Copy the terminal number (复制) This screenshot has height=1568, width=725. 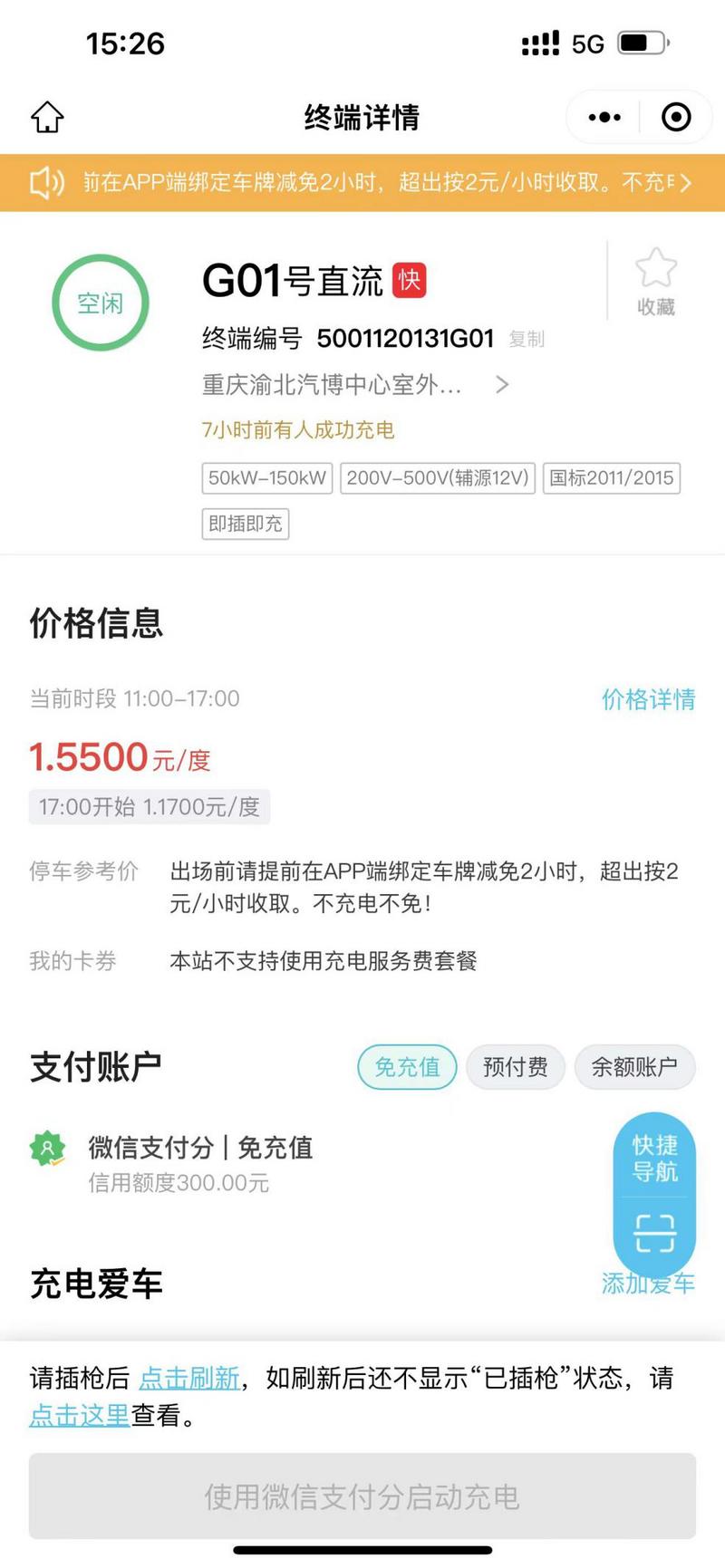click(527, 339)
